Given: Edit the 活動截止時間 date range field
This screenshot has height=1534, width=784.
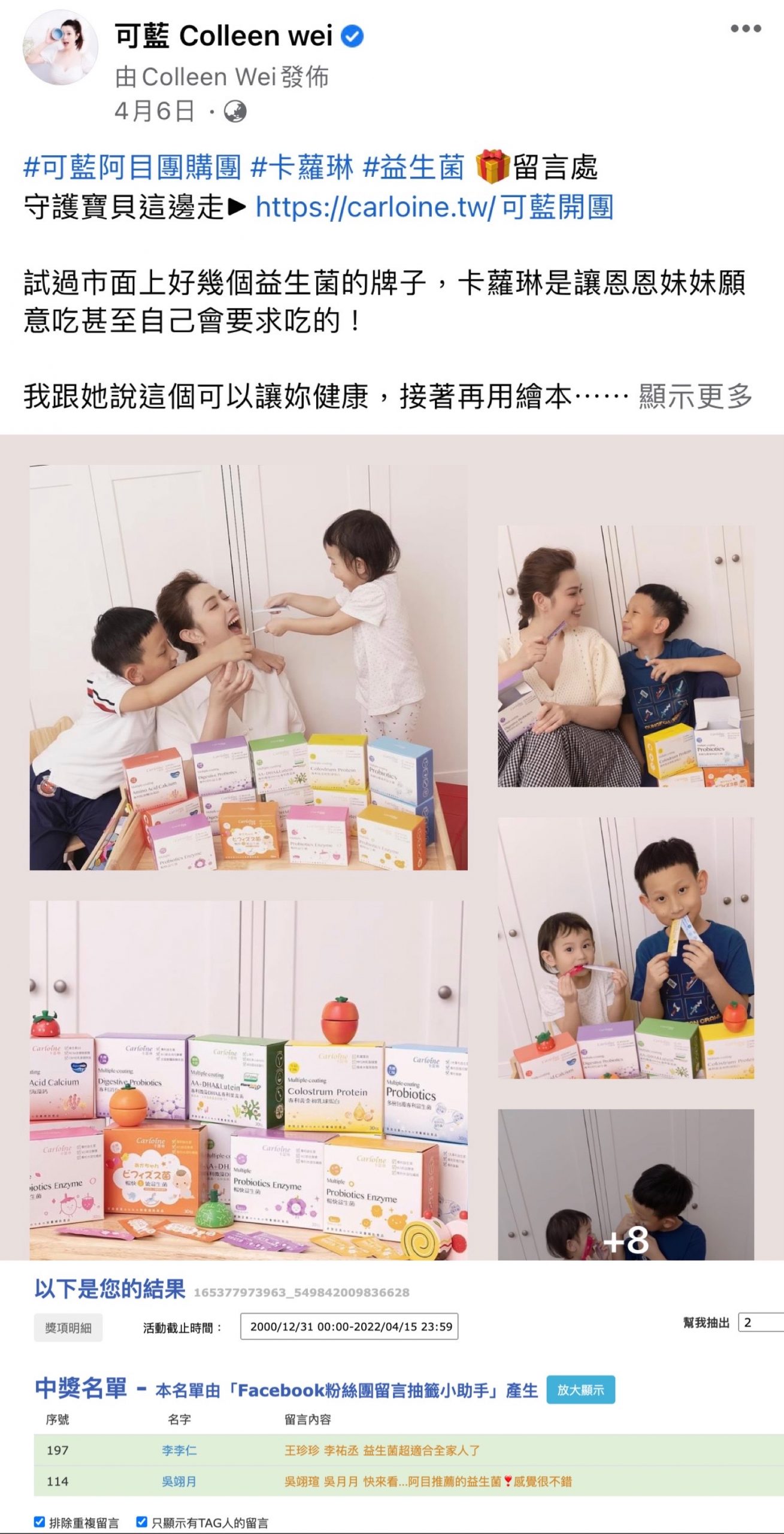Looking at the screenshot, I should tap(349, 1327).
